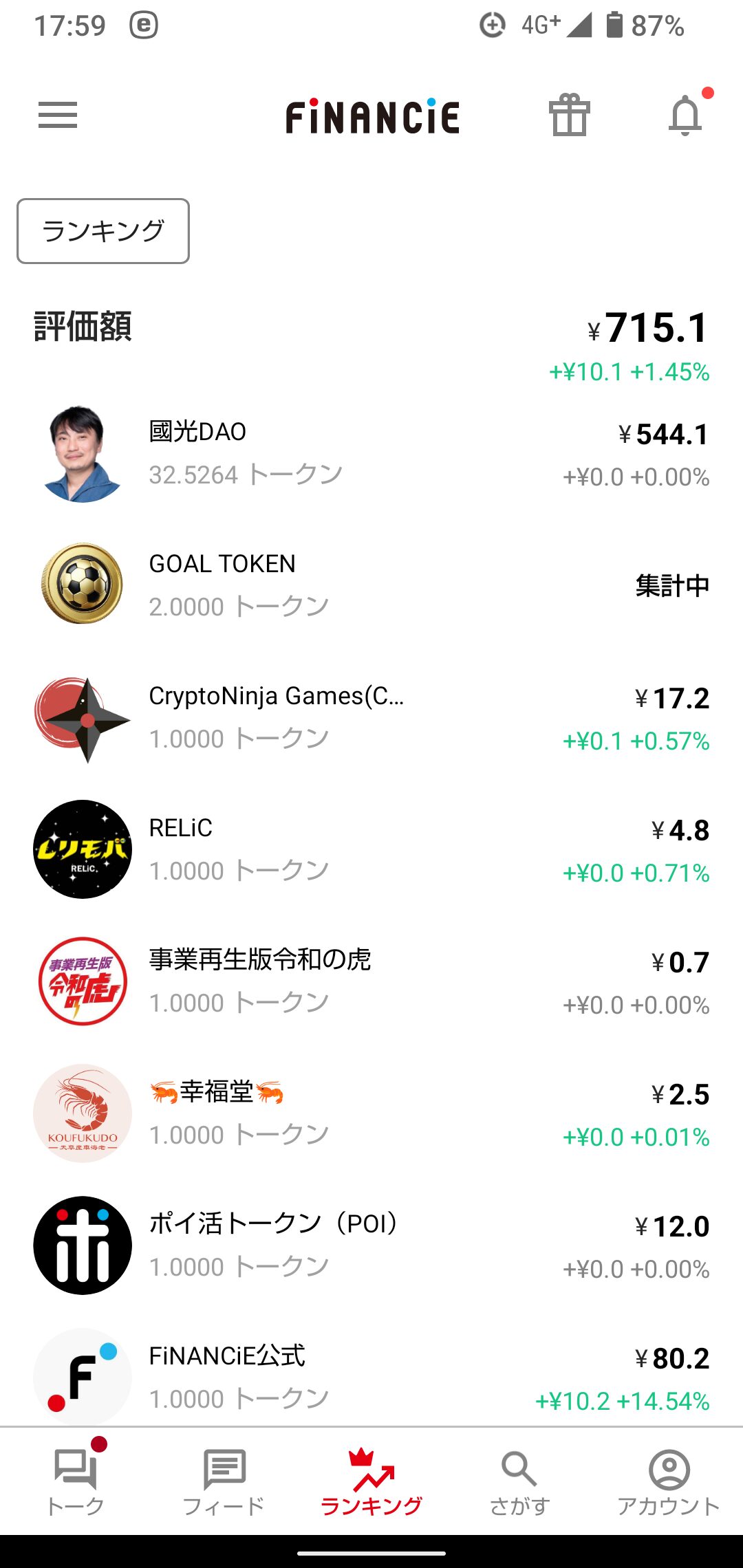
Task: Switch to the アカウント tab
Action: coord(668,1481)
